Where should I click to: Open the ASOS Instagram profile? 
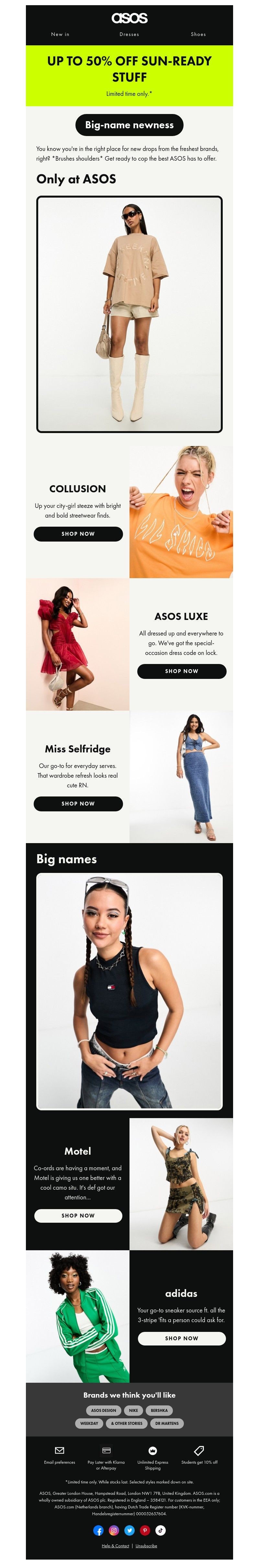pyautogui.click(x=114, y=1530)
